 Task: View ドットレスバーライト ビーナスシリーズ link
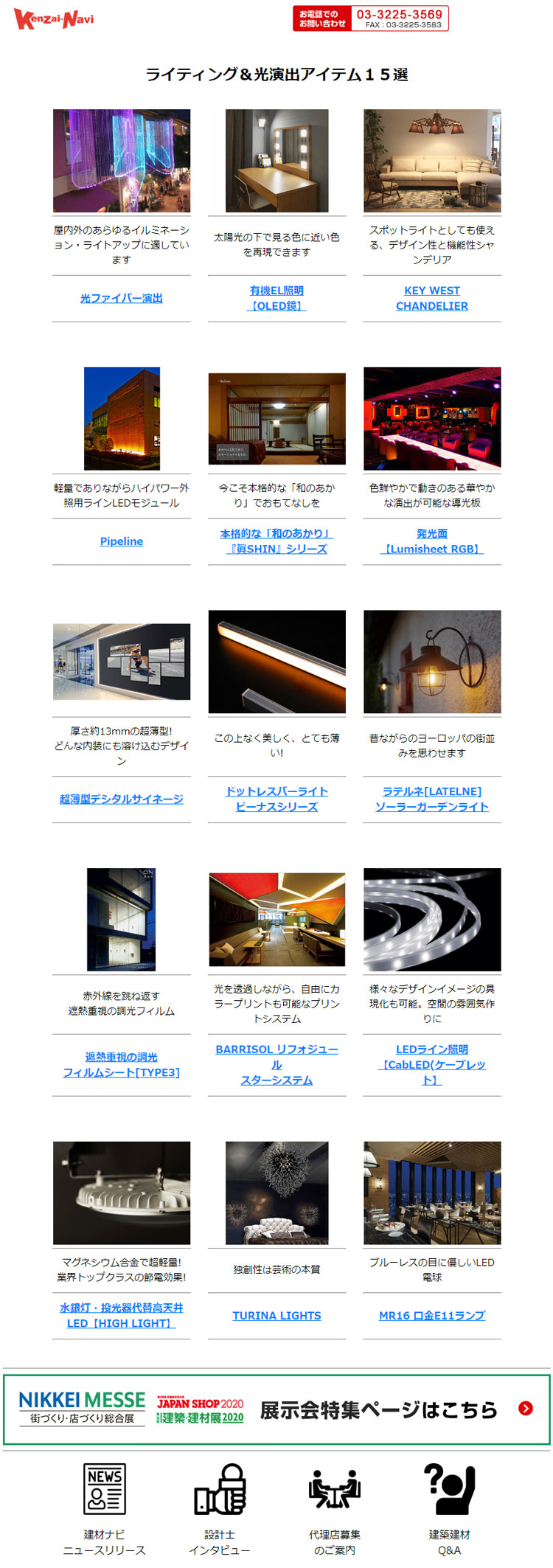(276, 799)
